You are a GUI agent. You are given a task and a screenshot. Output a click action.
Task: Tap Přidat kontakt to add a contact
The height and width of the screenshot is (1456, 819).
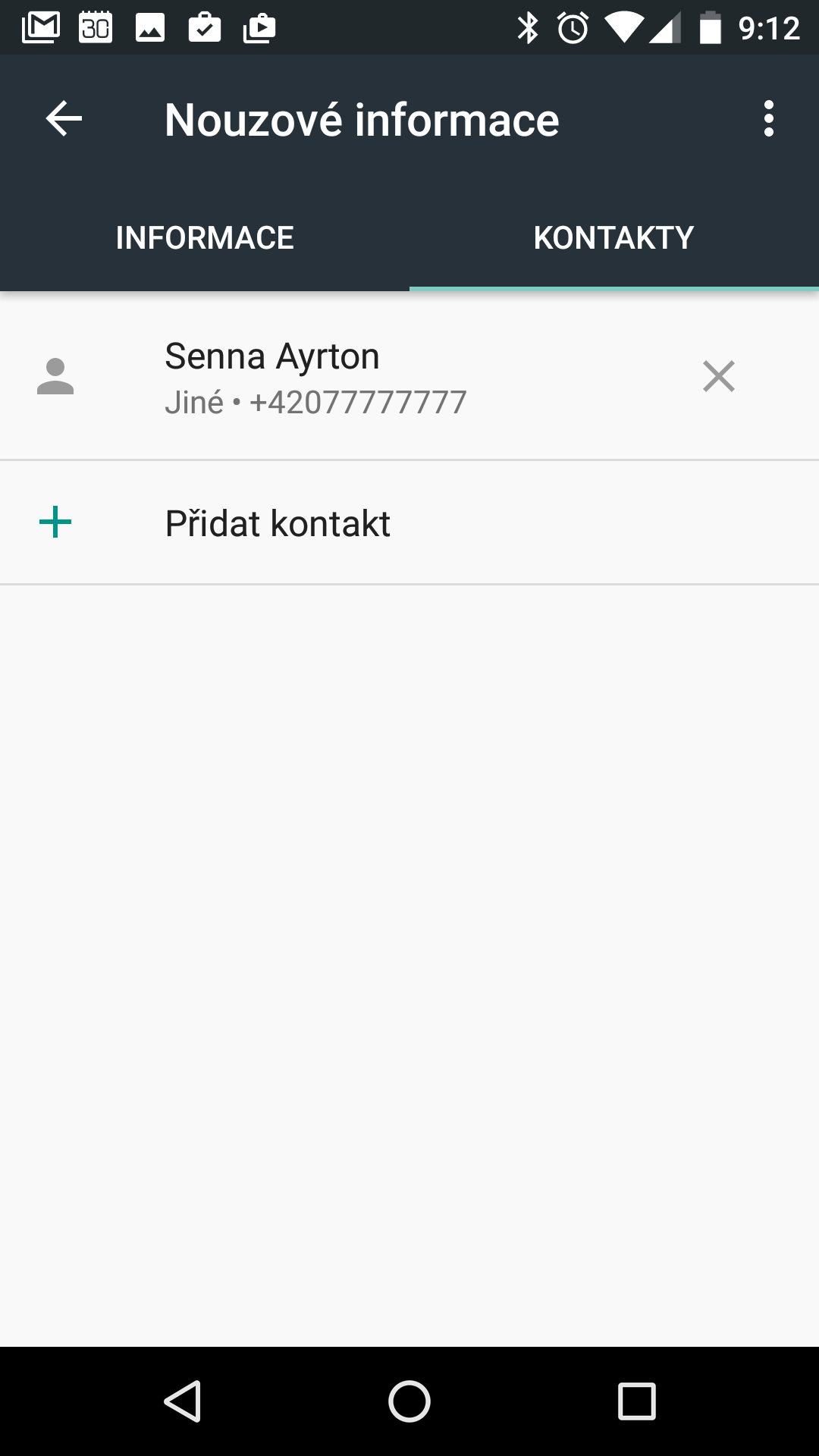(409, 522)
